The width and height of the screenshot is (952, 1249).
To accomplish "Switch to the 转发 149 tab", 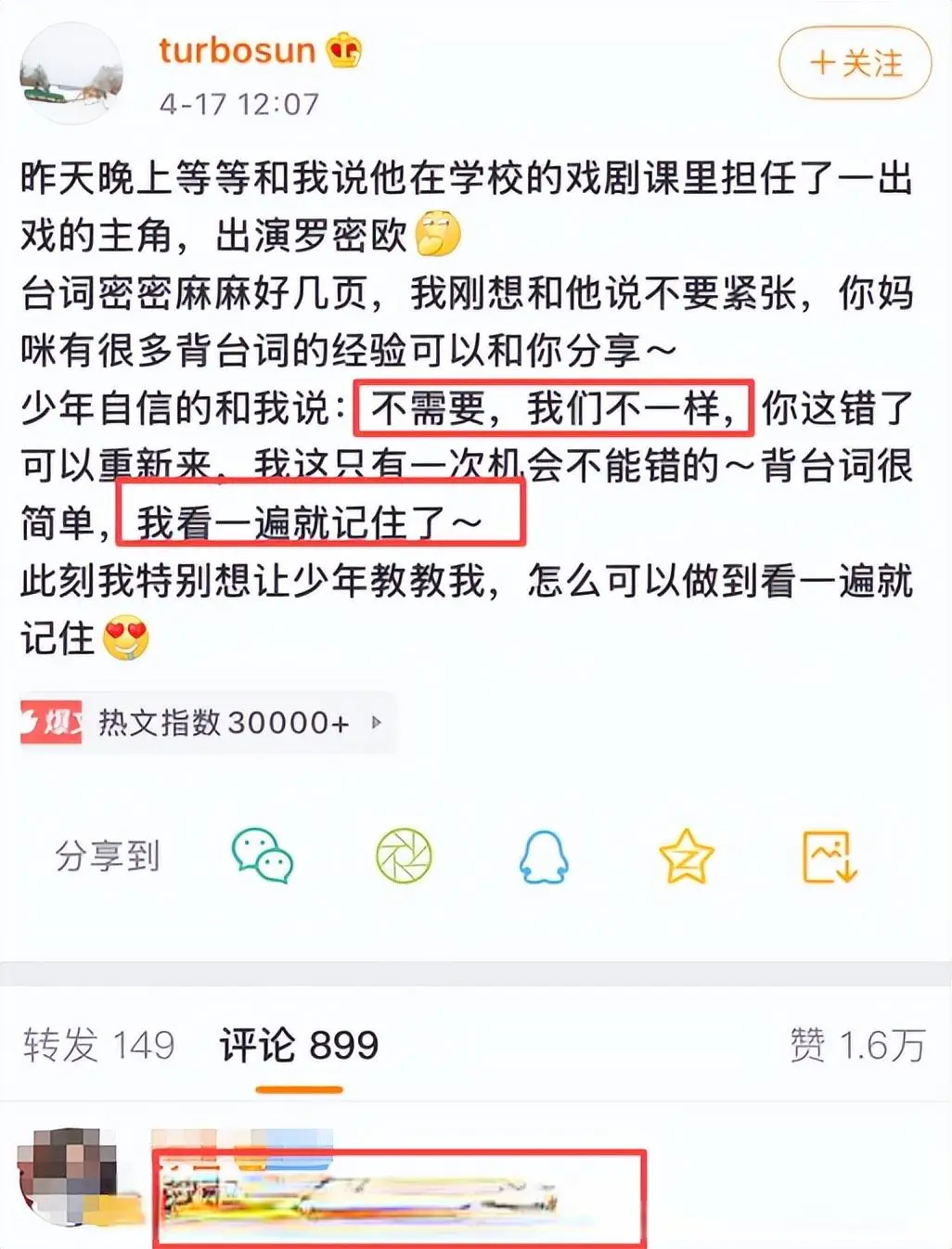I will click(x=99, y=1046).
